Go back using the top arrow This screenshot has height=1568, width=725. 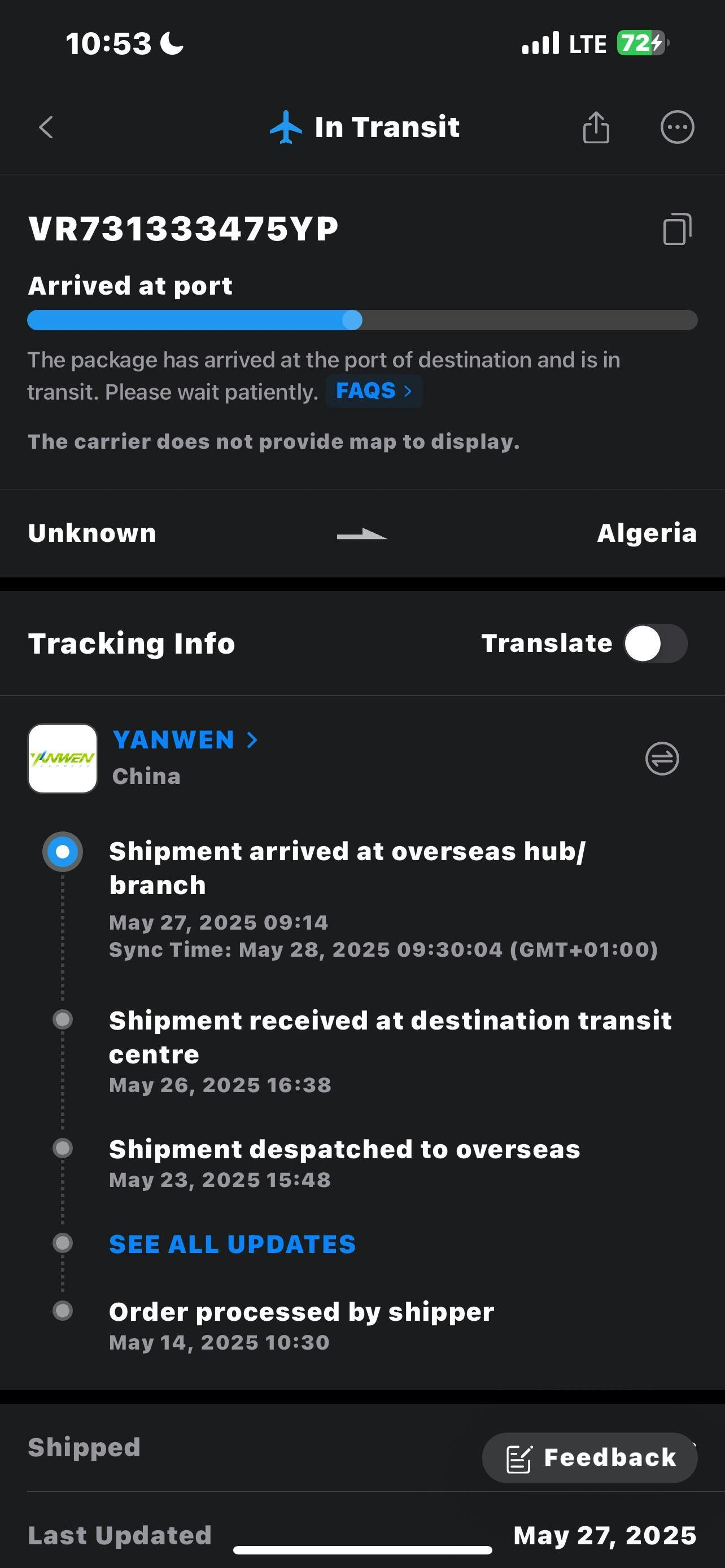coord(46,127)
